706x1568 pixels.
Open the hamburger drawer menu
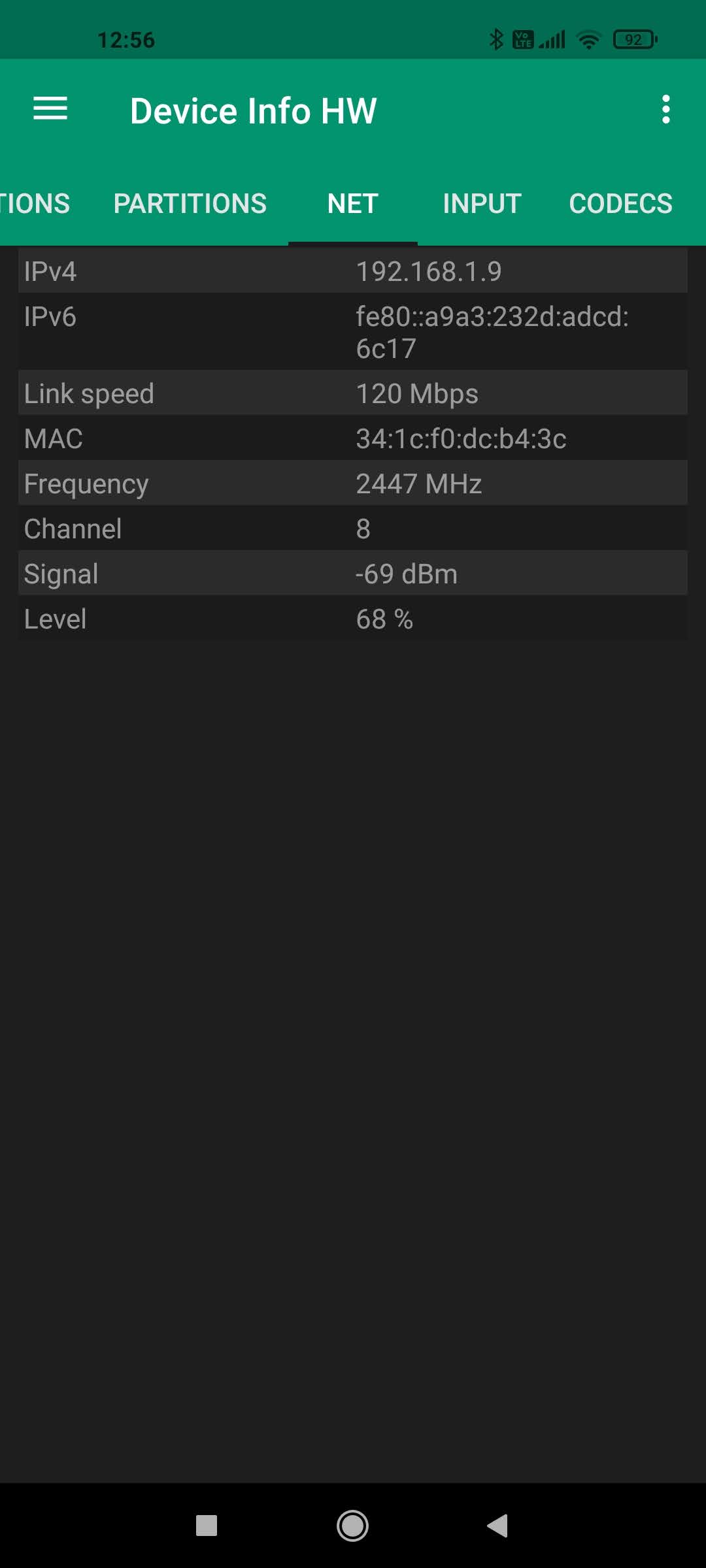click(50, 109)
